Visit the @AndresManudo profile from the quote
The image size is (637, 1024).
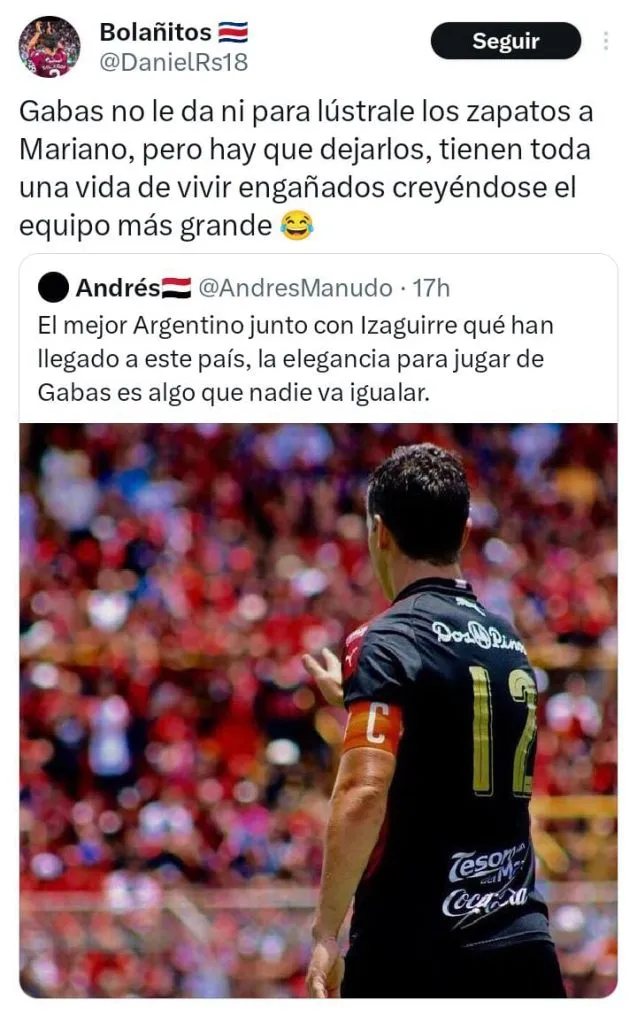coord(295,289)
